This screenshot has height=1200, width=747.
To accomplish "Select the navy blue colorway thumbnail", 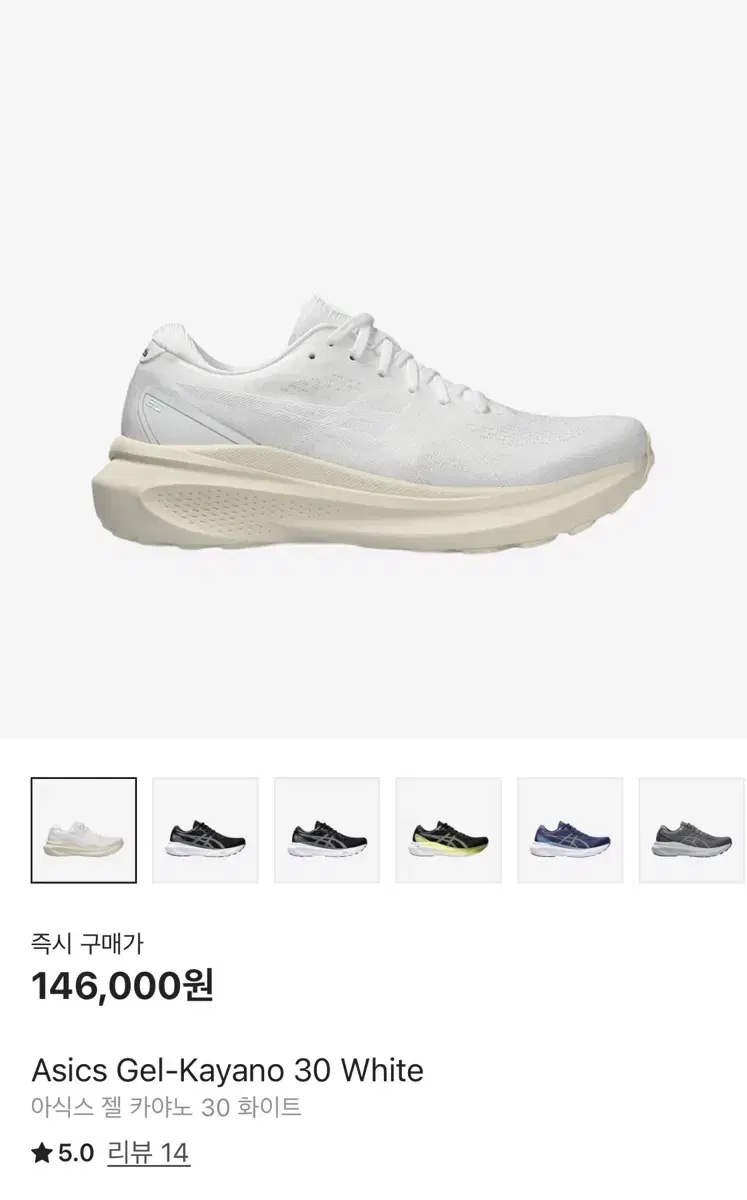I will (570, 832).
